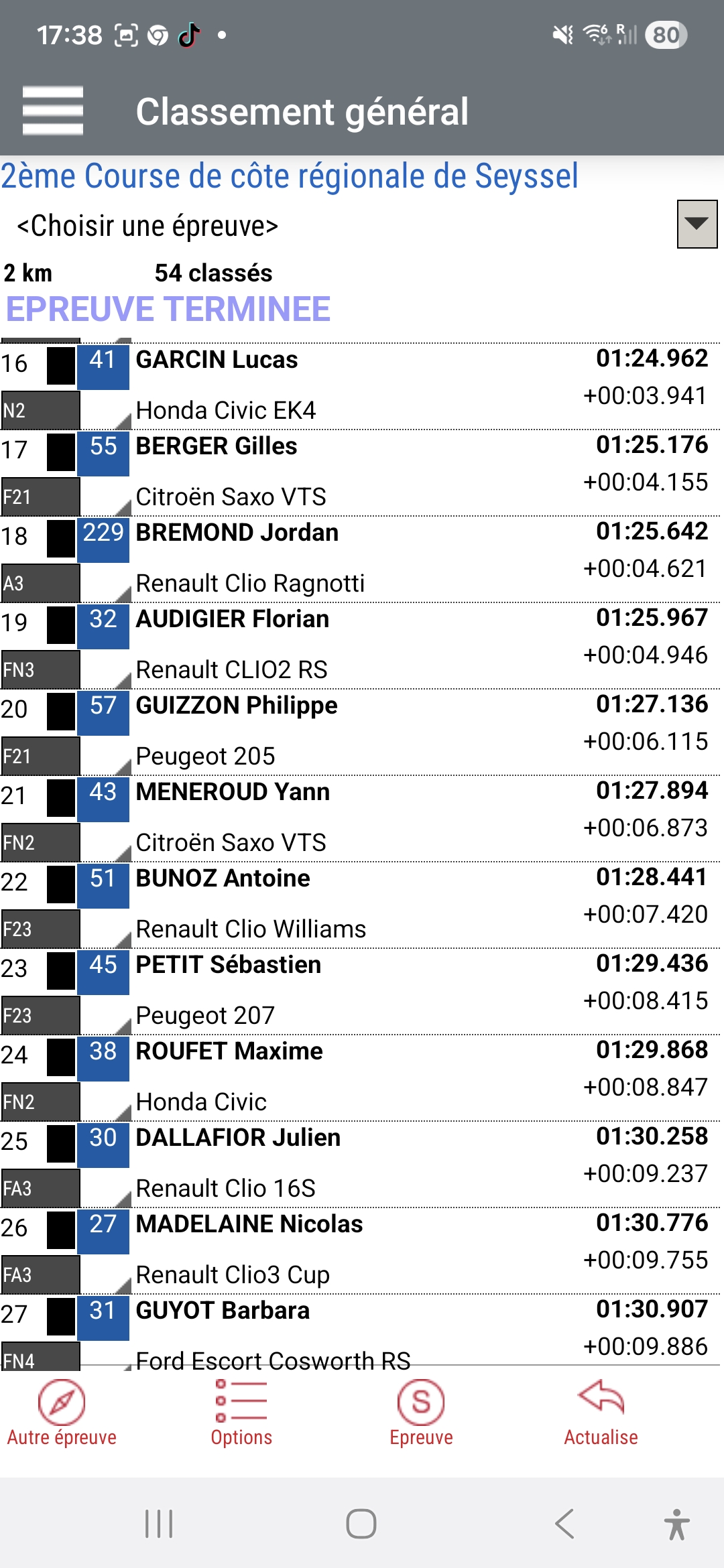Go to the phone home screen

(x=361, y=1524)
